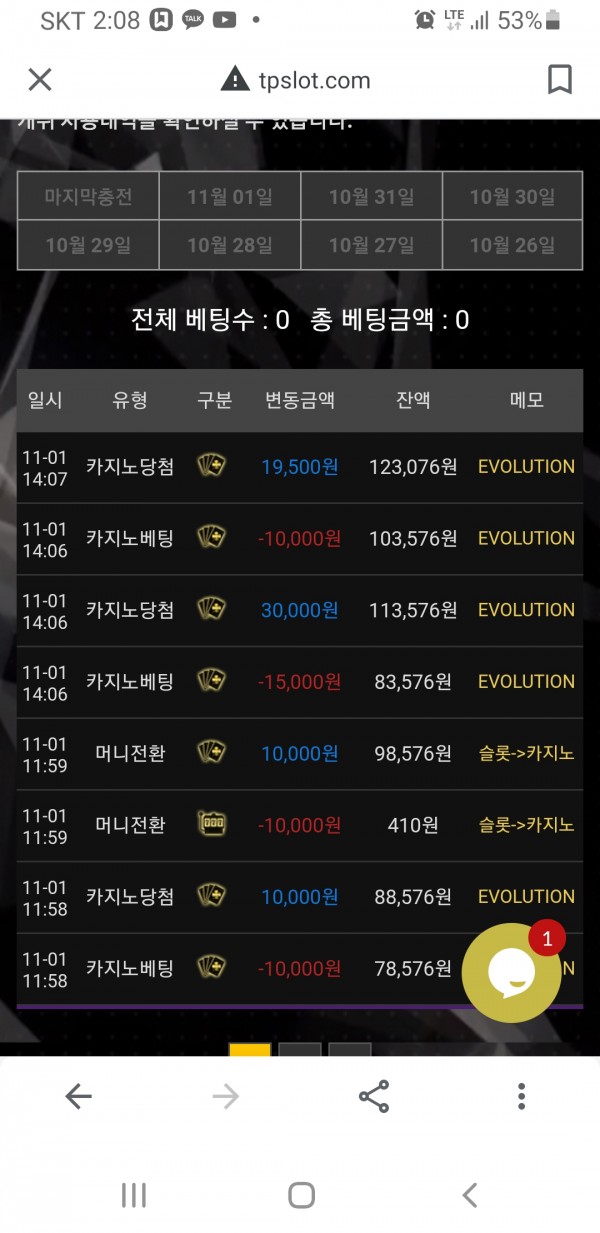The width and height of the screenshot is (600, 1233).
Task: Bookmark the tpslot.com page
Action: pyautogui.click(x=560, y=80)
